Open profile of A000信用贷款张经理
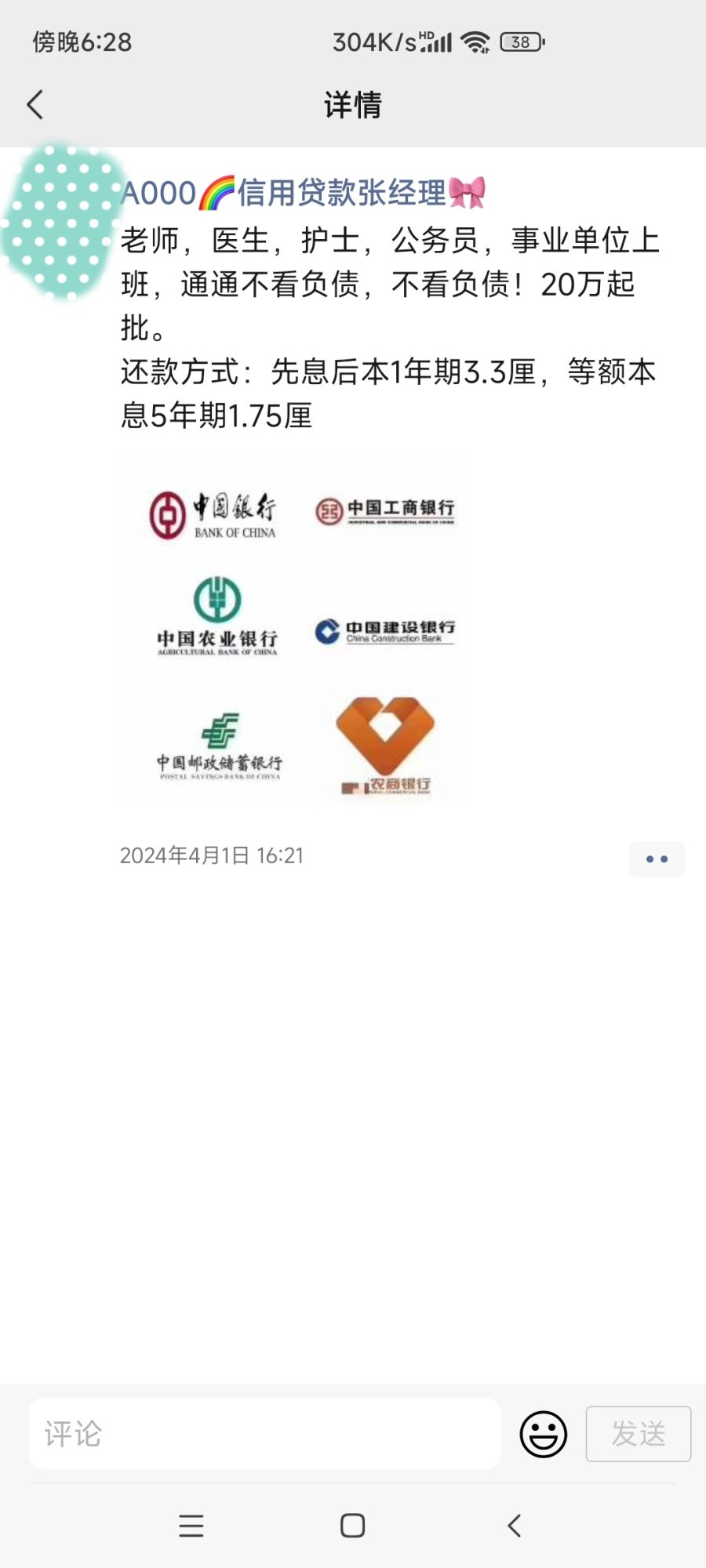Viewport: 706px width, 1568px height. [302, 193]
